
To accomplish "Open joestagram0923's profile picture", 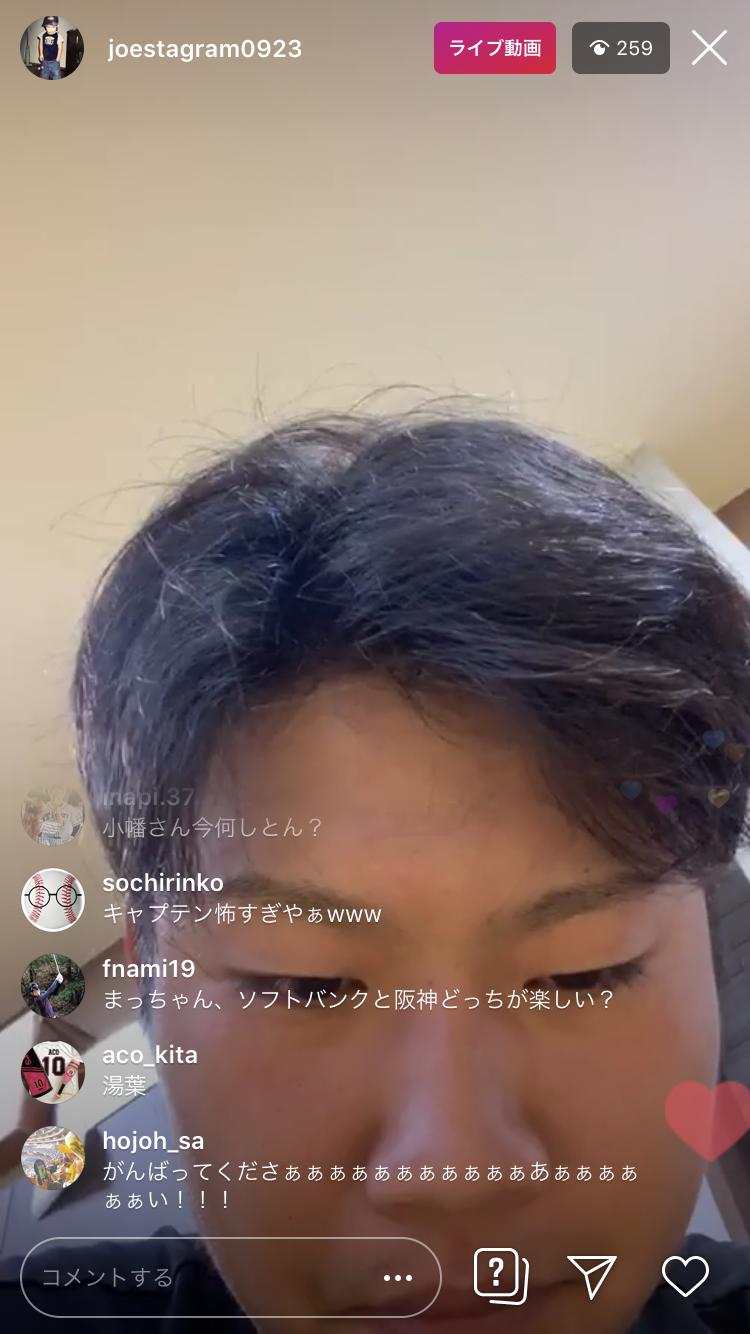I will click(52, 48).
